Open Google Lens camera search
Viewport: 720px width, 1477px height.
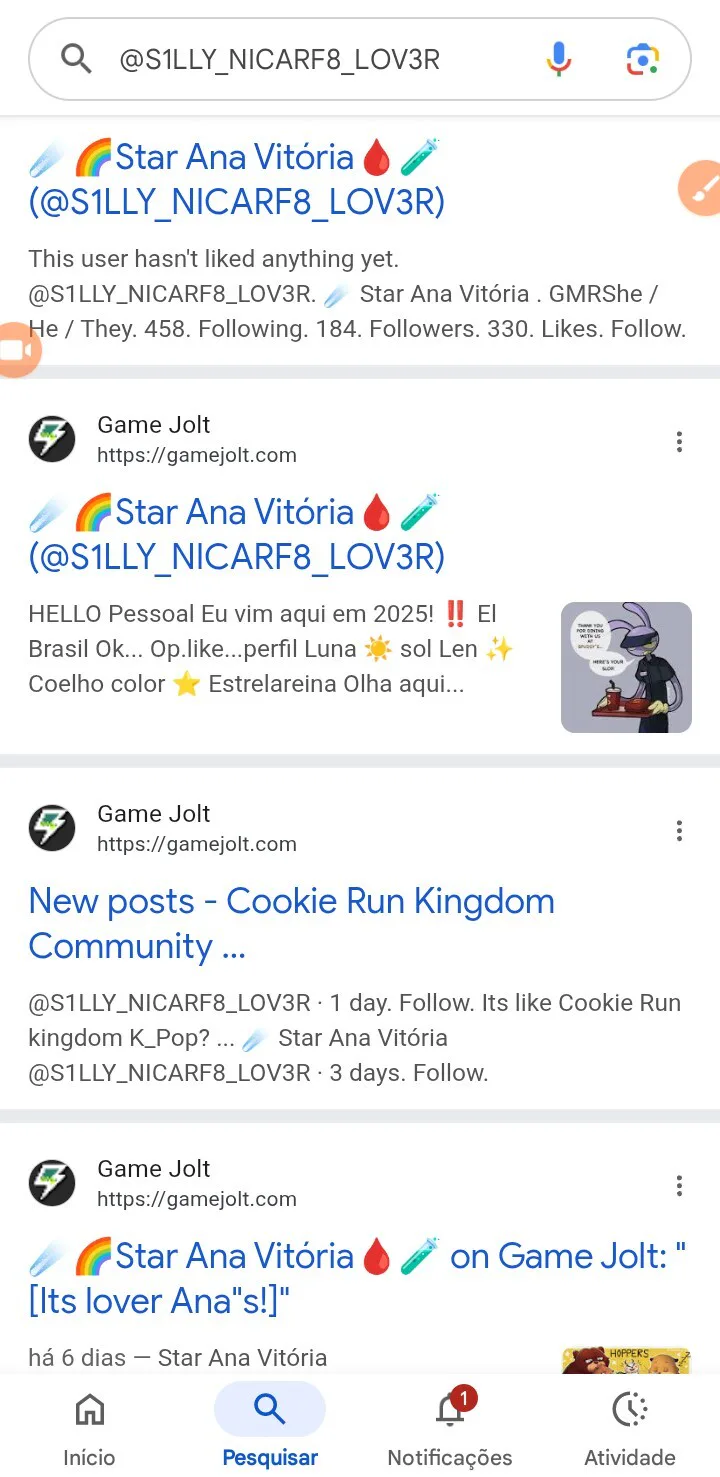coord(643,60)
